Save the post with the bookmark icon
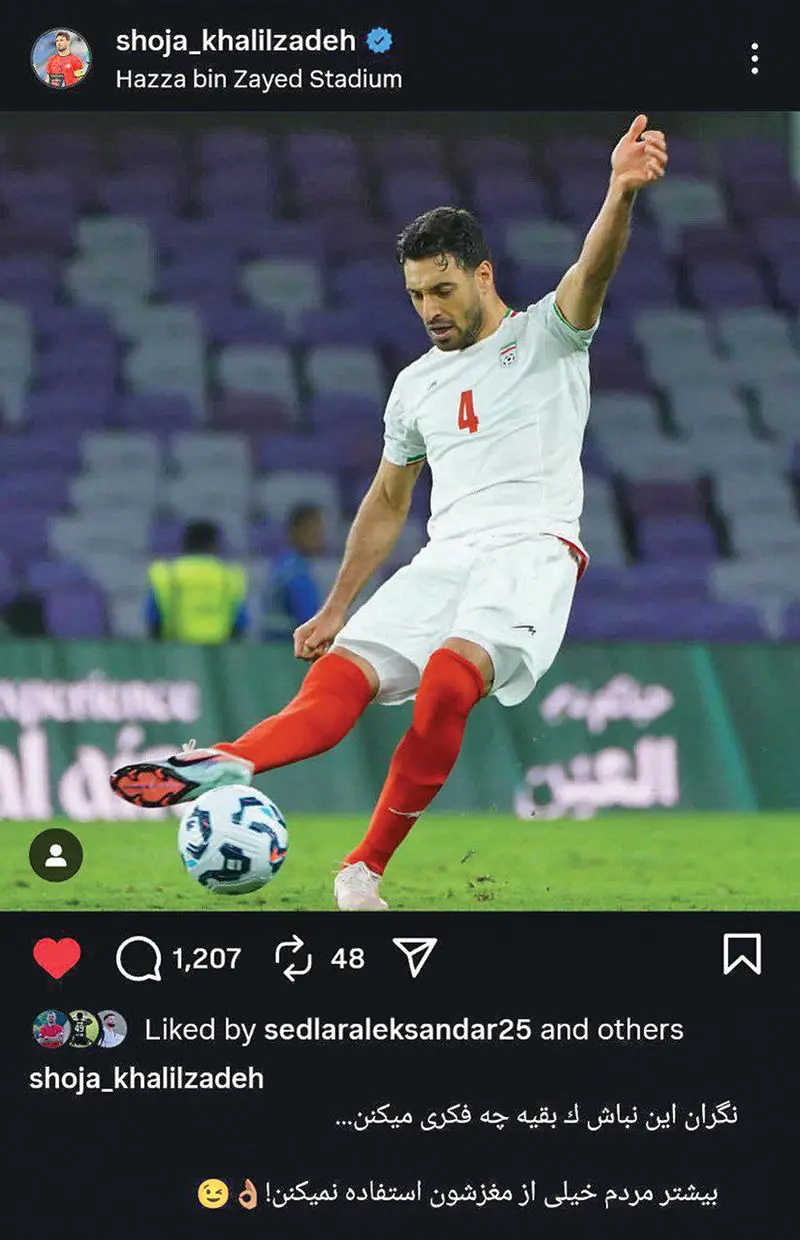Image resolution: width=800 pixels, height=1240 pixels. pyautogui.click(x=740, y=955)
